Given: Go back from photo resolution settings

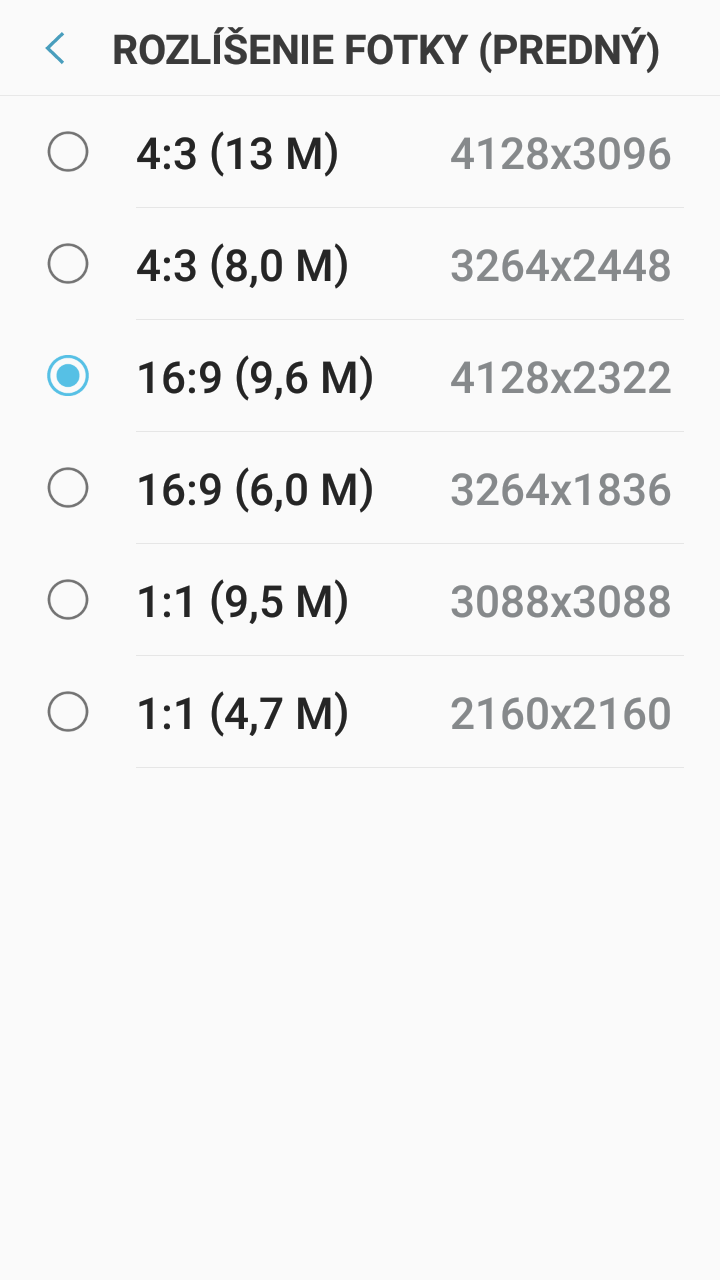Looking at the screenshot, I should coord(55,48).
